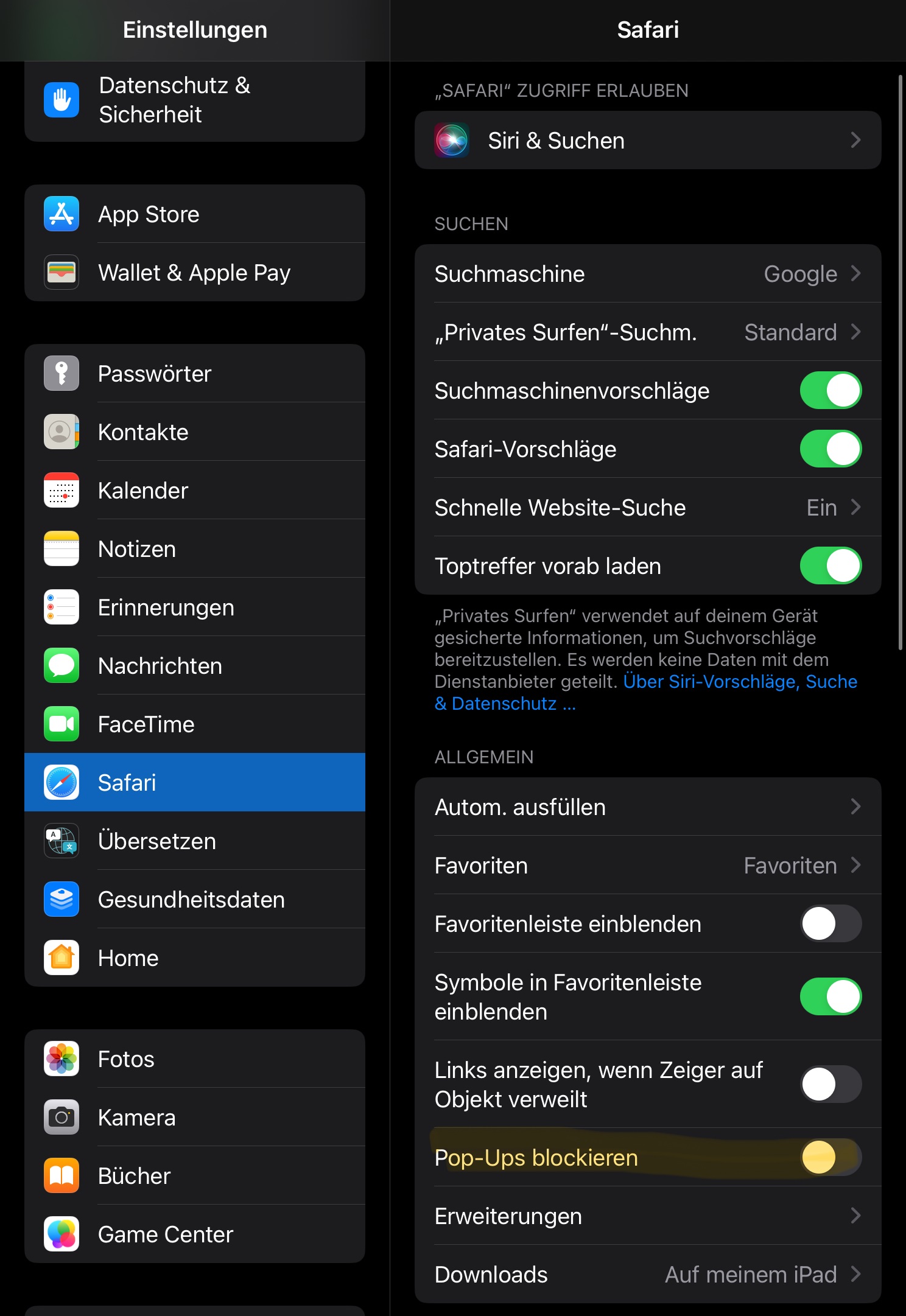The height and width of the screenshot is (1316, 906).
Task: Select the FaceTime camera icon
Action: pyautogui.click(x=61, y=724)
